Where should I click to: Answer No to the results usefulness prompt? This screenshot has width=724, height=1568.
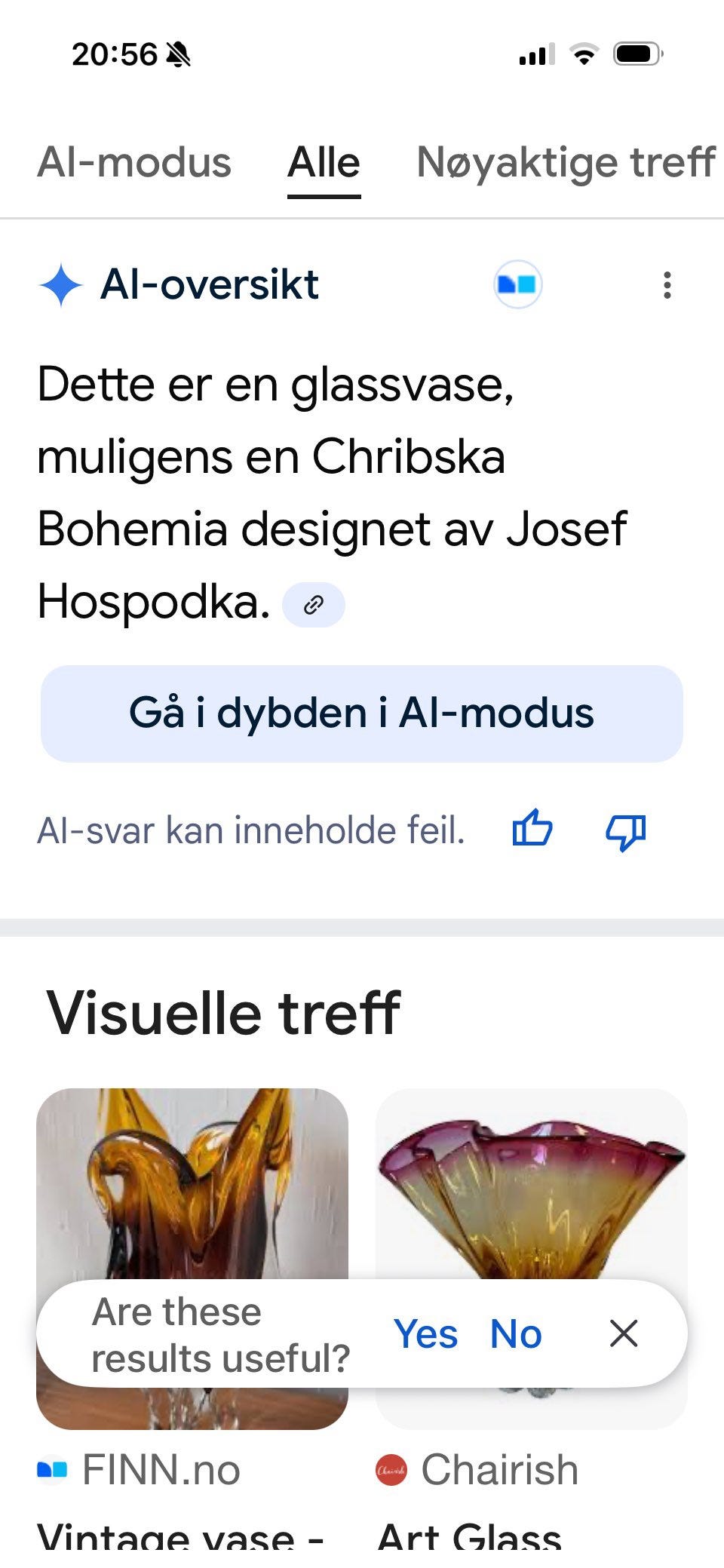(x=515, y=1333)
